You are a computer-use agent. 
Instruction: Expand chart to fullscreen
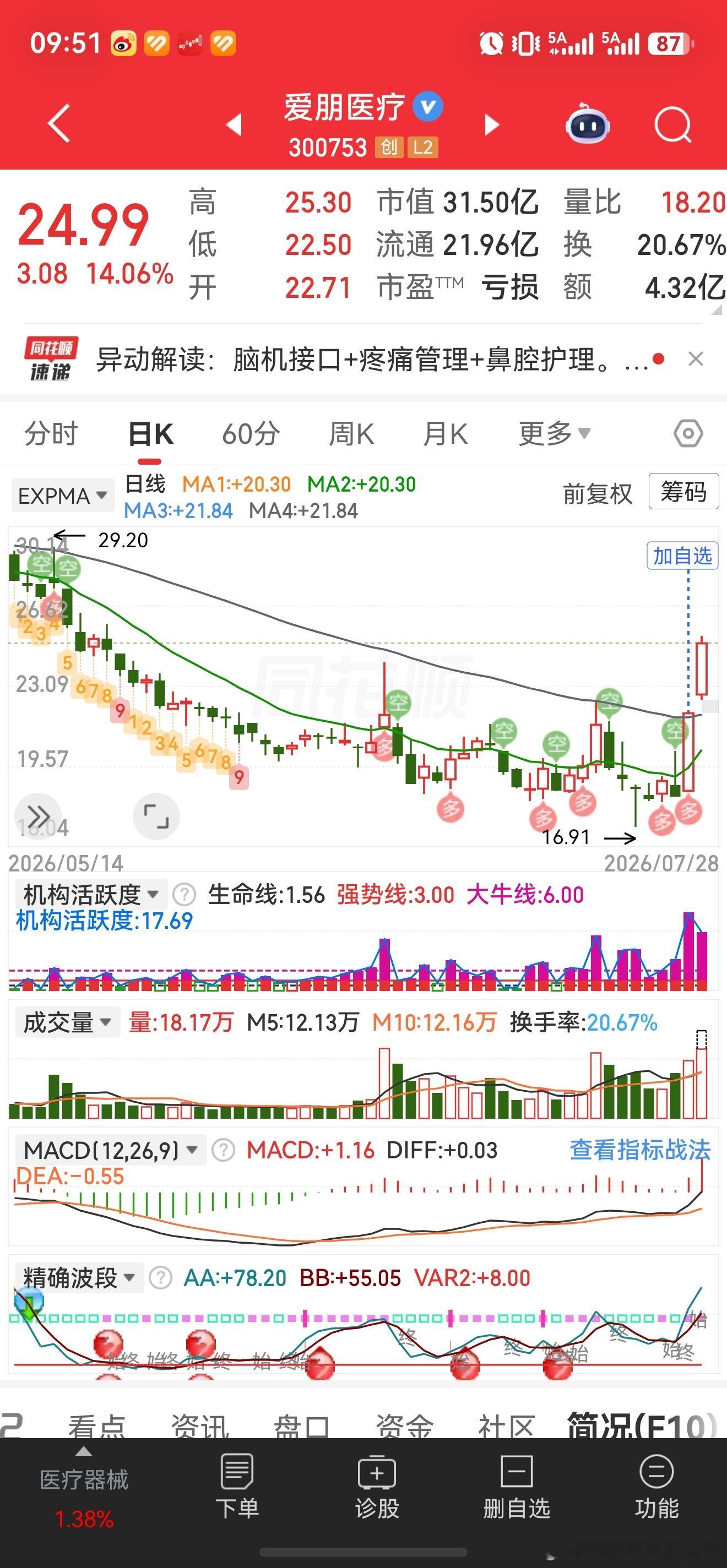pyautogui.click(x=156, y=816)
